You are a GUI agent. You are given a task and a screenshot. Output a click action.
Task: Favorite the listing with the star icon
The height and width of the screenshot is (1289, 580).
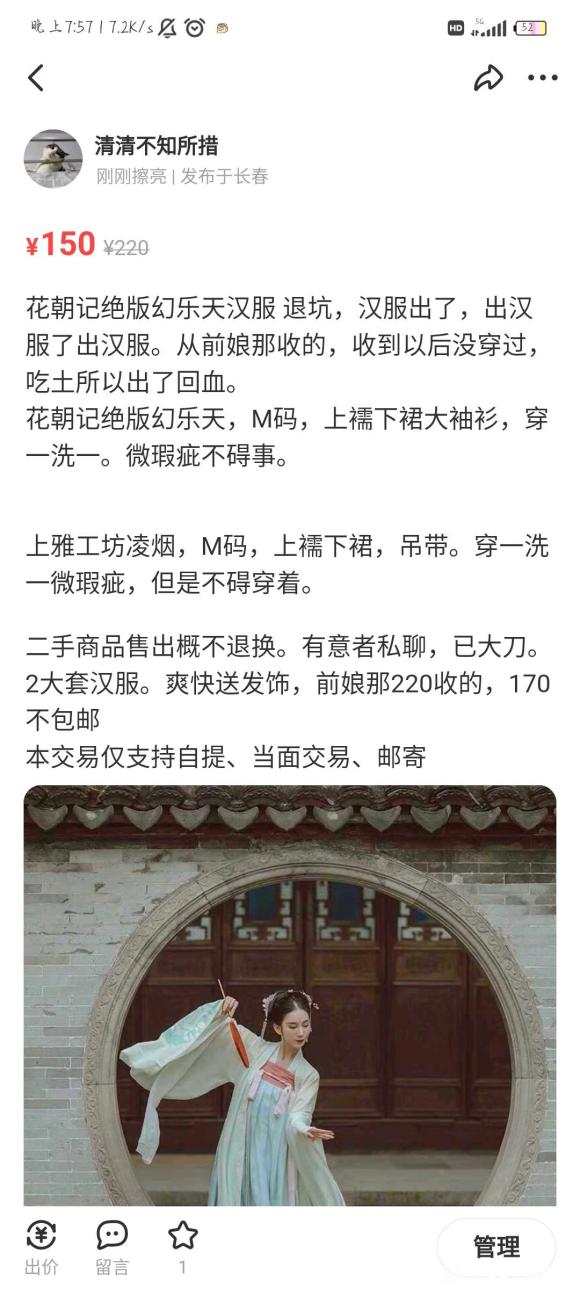182,1247
